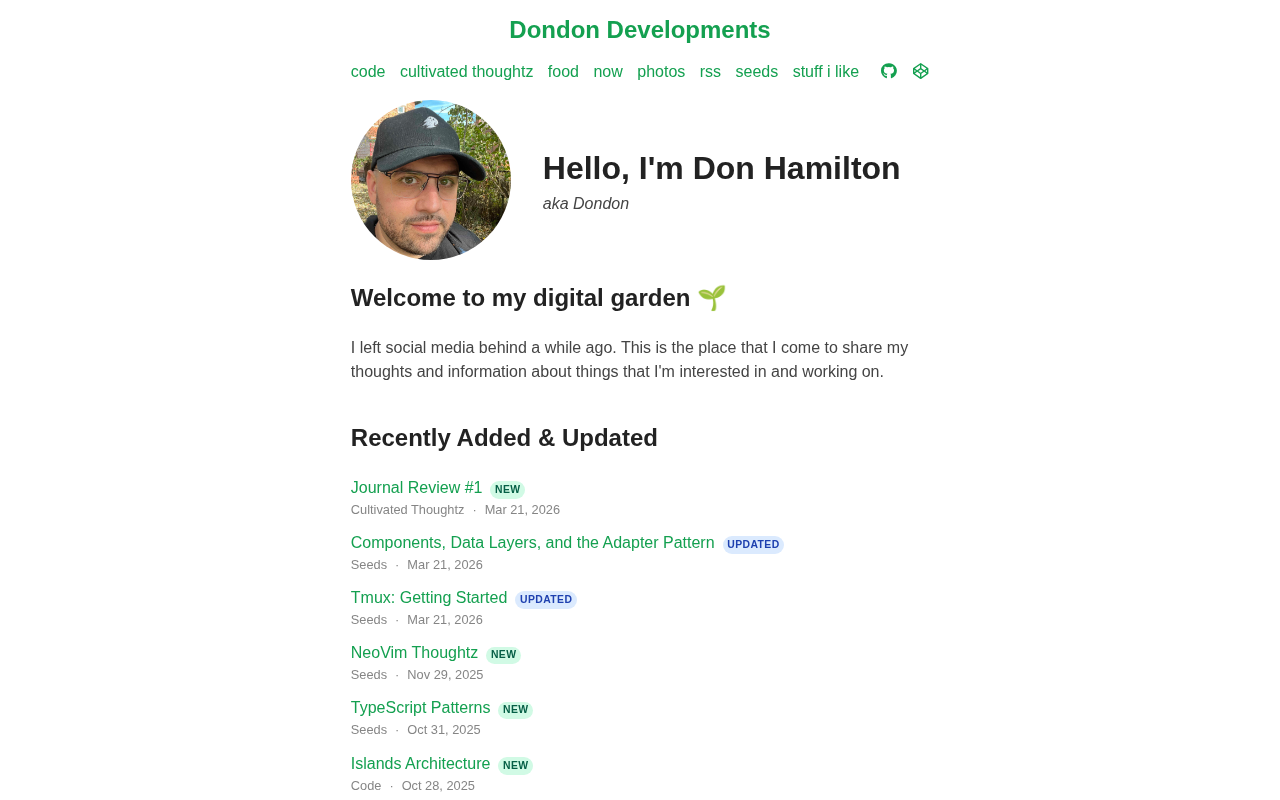
Task: Open cultivated thoughtz page
Action: (x=466, y=72)
